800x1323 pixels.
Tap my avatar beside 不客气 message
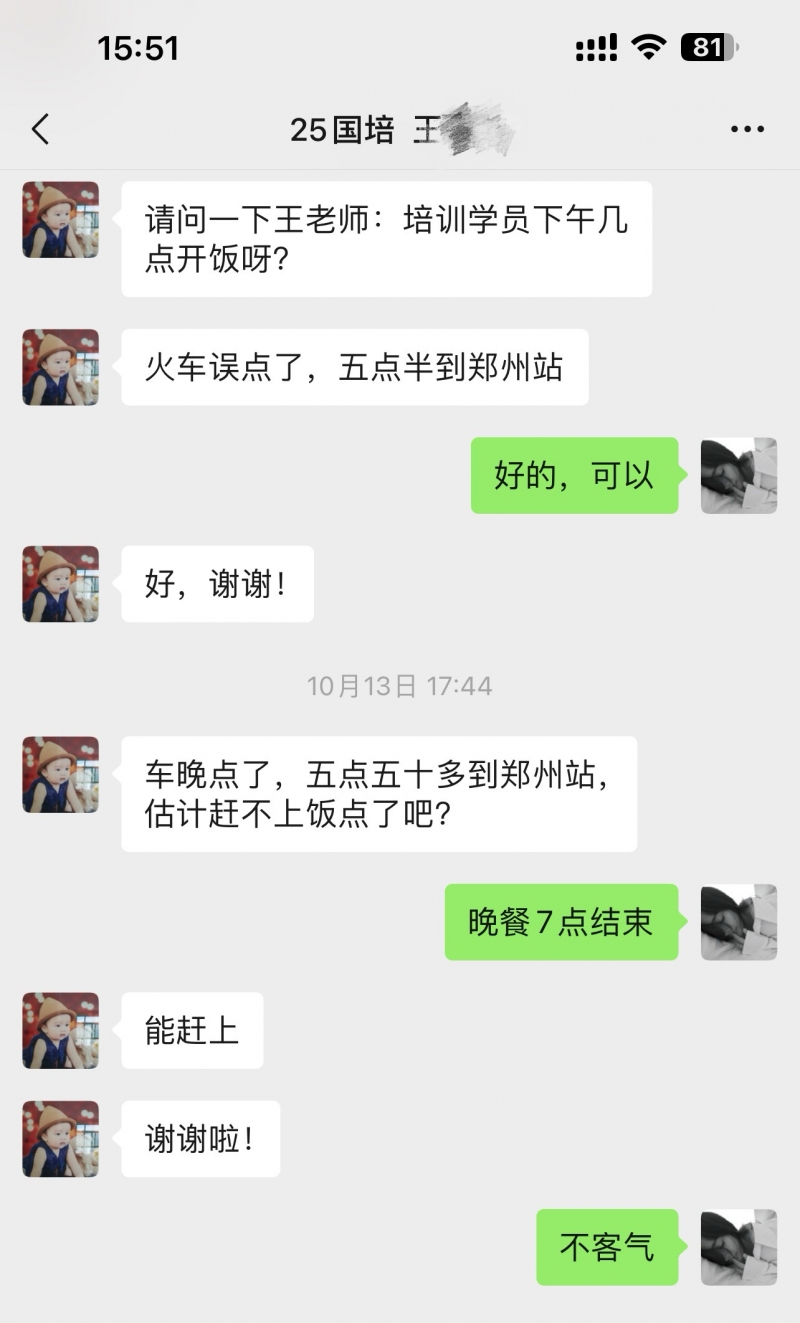738,1247
